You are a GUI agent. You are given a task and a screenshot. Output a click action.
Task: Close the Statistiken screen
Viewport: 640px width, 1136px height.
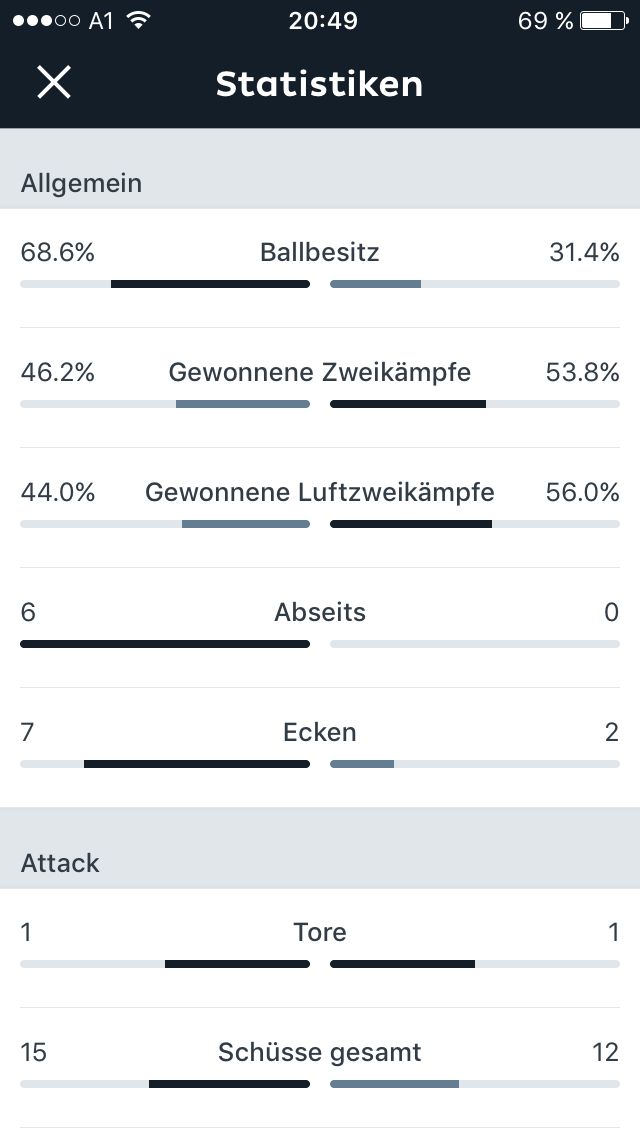tap(54, 82)
